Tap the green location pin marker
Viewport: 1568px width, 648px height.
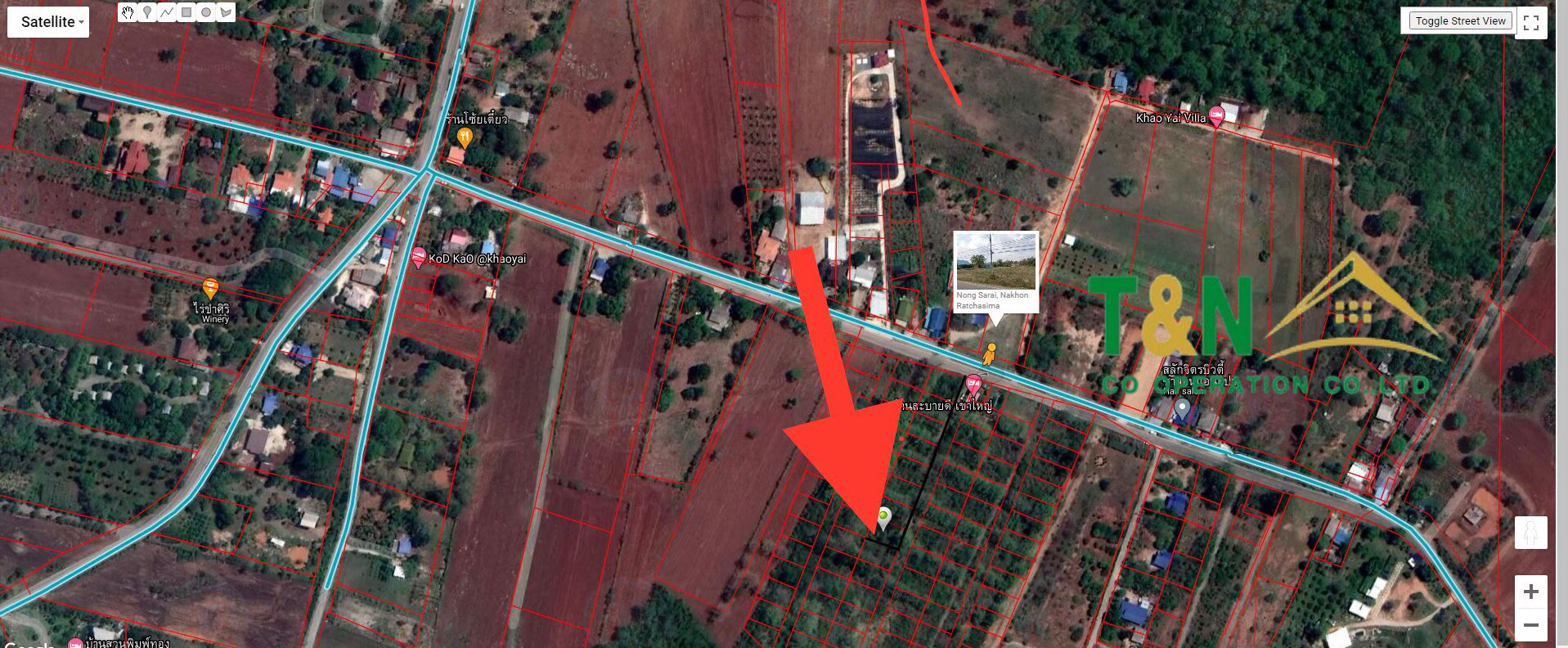click(883, 516)
